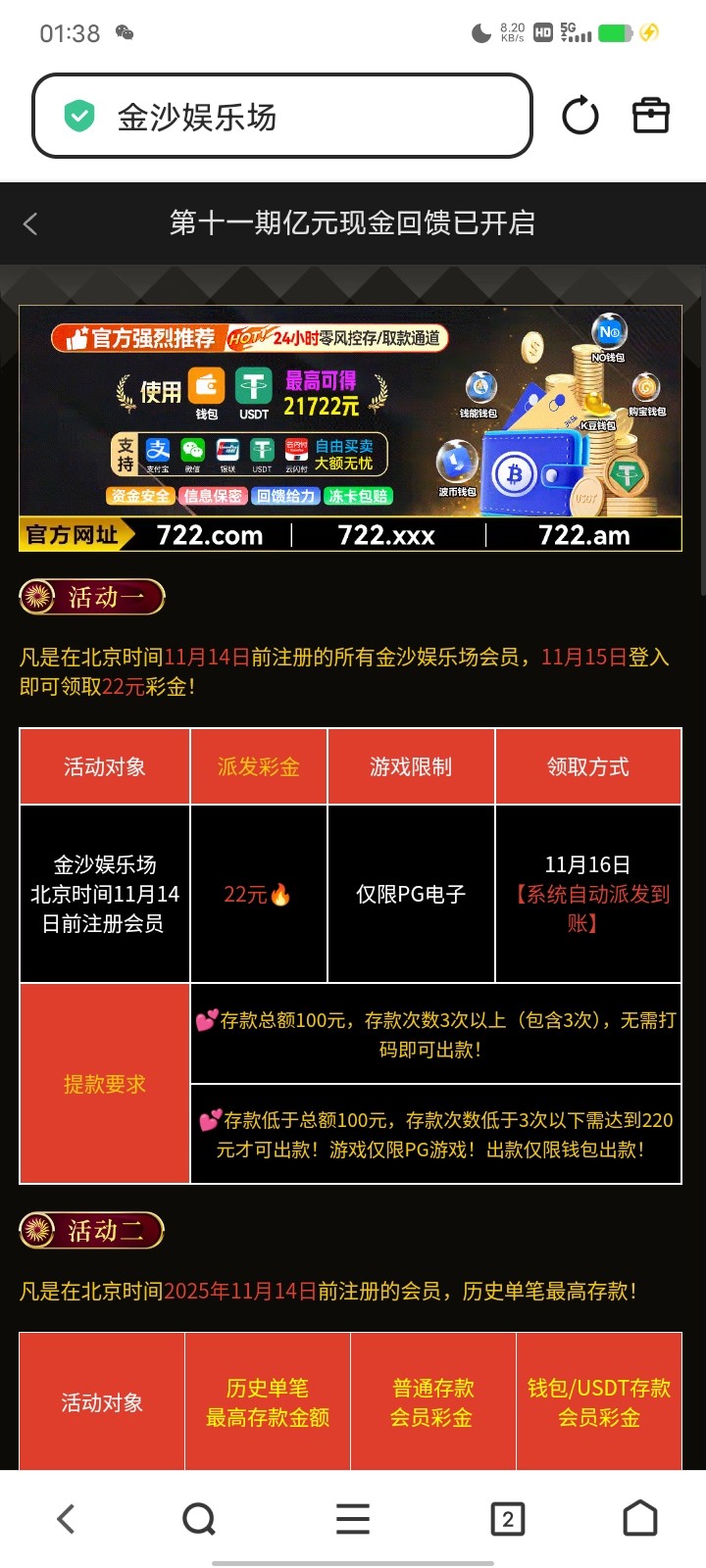The width and height of the screenshot is (706, 1568).
Task: Navigate back with the browser's bottom arrow
Action: tap(66, 1519)
